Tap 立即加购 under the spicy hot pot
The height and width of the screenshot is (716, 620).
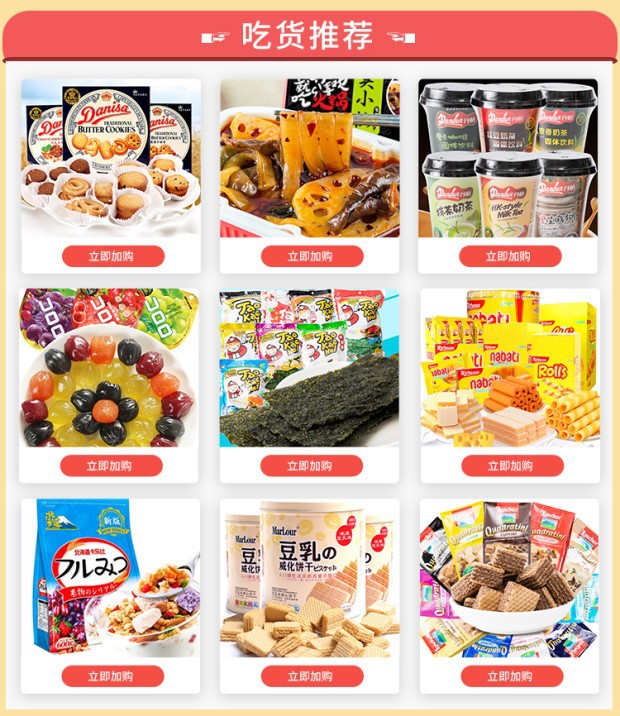click(310, 256)
